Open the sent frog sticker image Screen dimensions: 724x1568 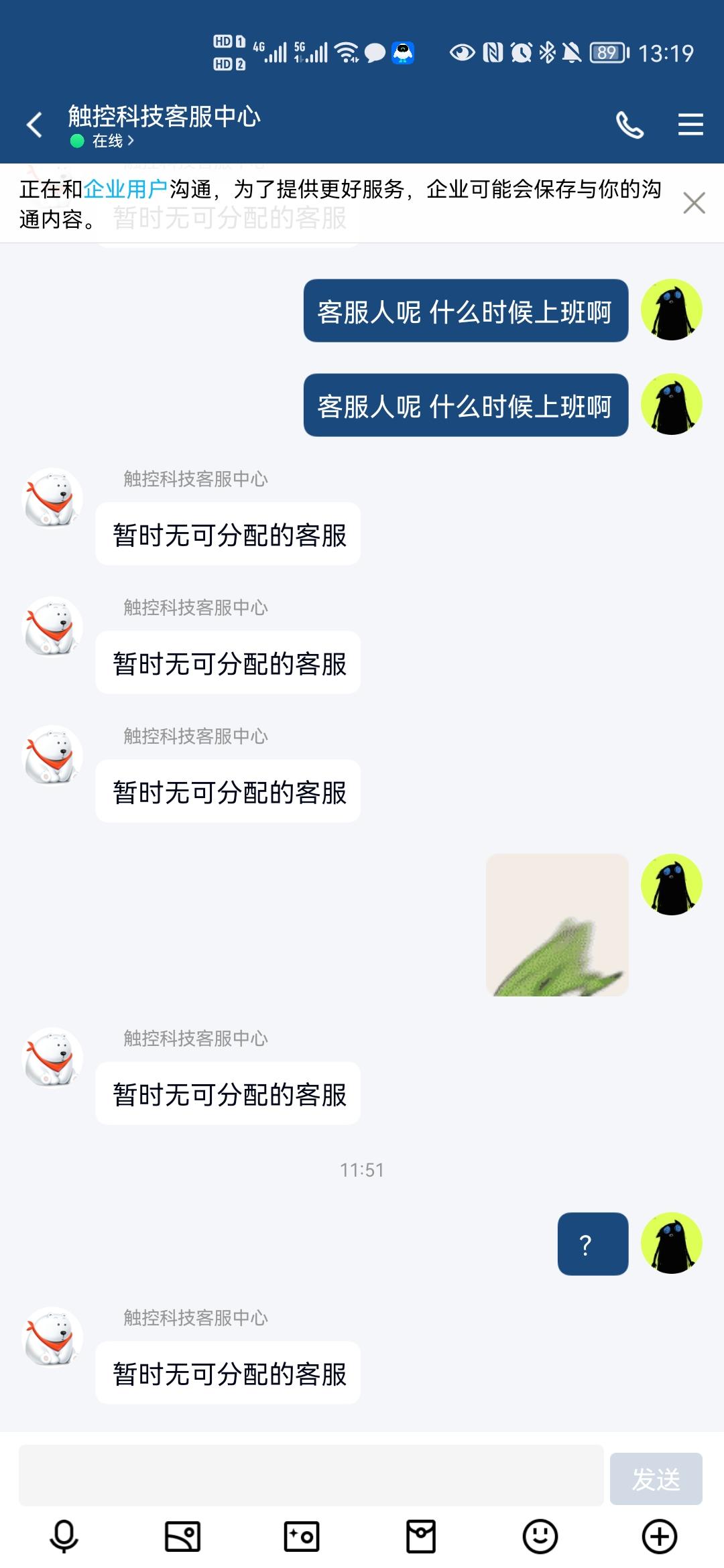coord(556,925)
